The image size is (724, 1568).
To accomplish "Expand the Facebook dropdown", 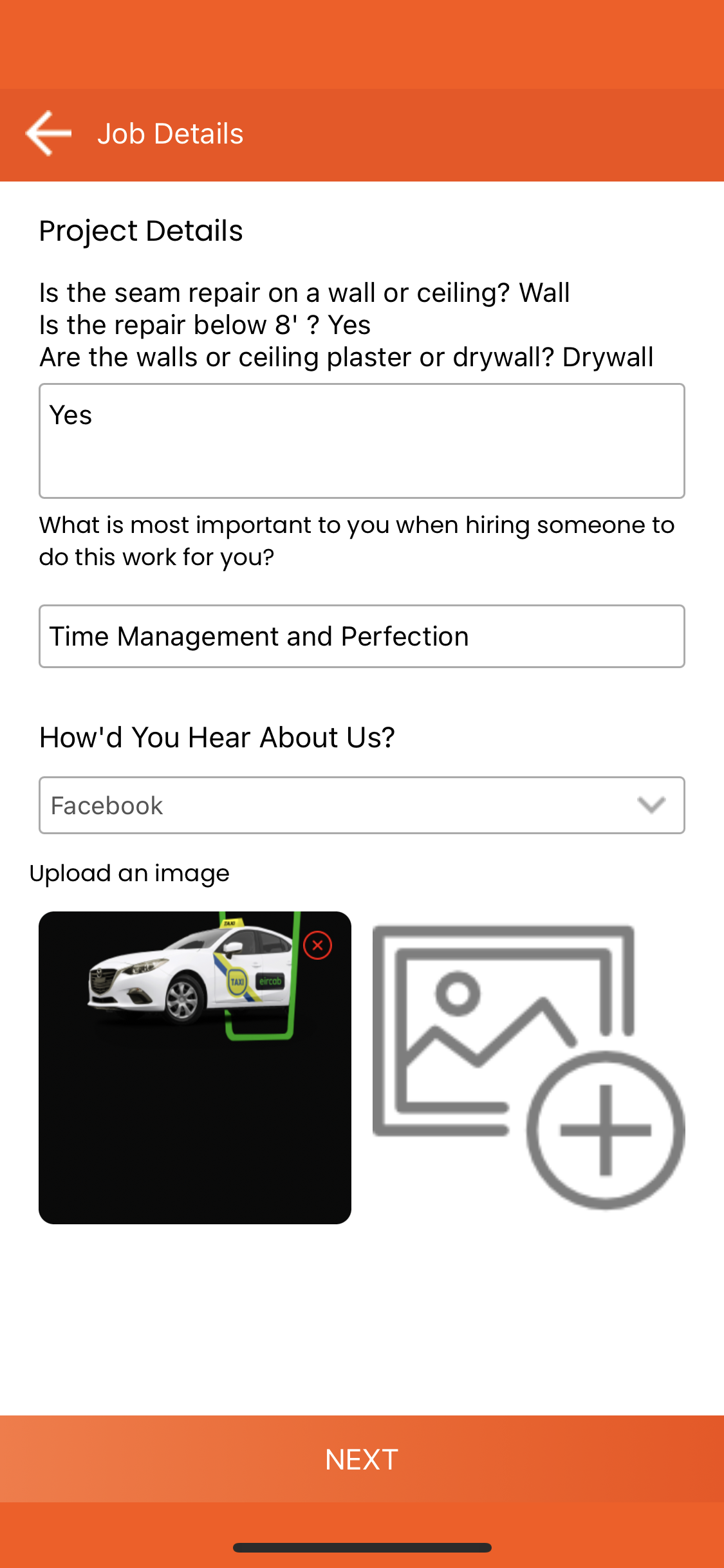I will pos(362,805).
